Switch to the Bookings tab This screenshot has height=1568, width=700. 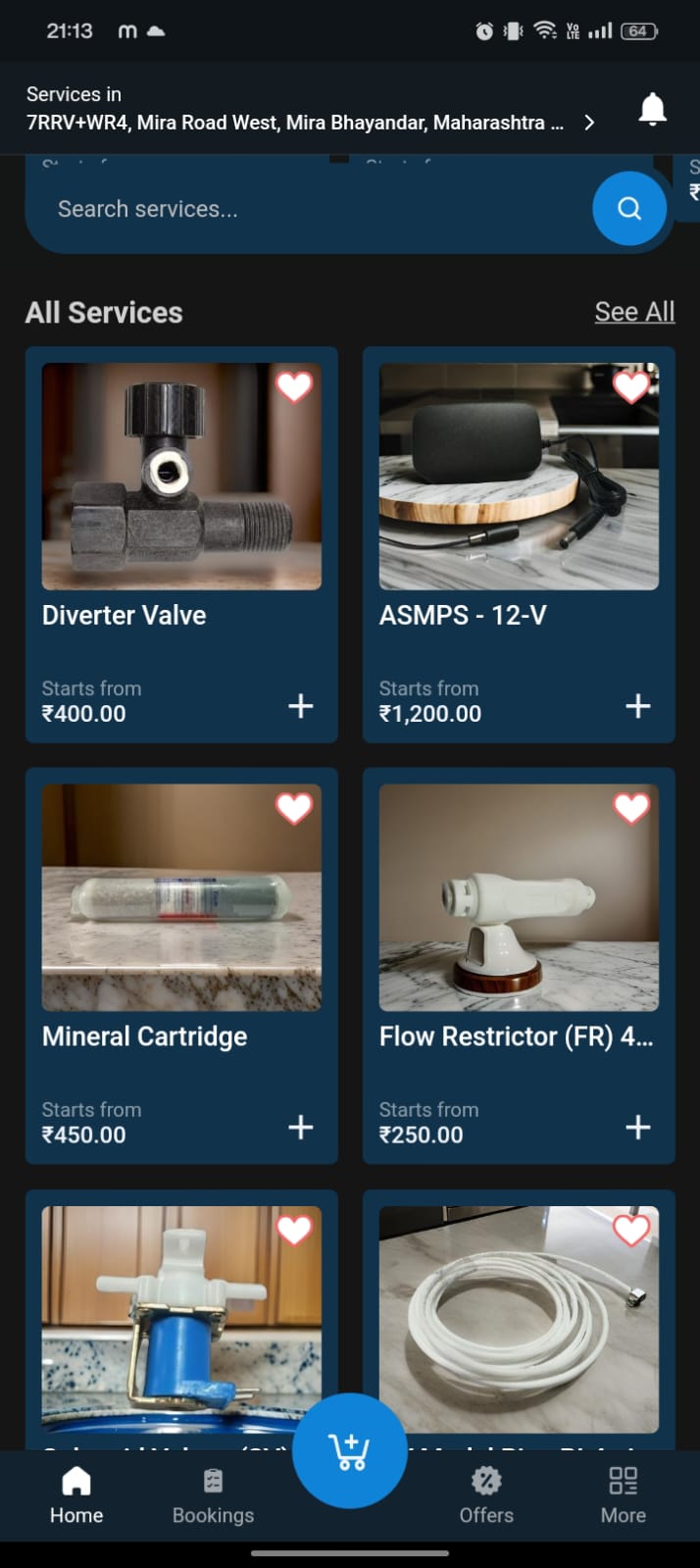coord(213,1495)
